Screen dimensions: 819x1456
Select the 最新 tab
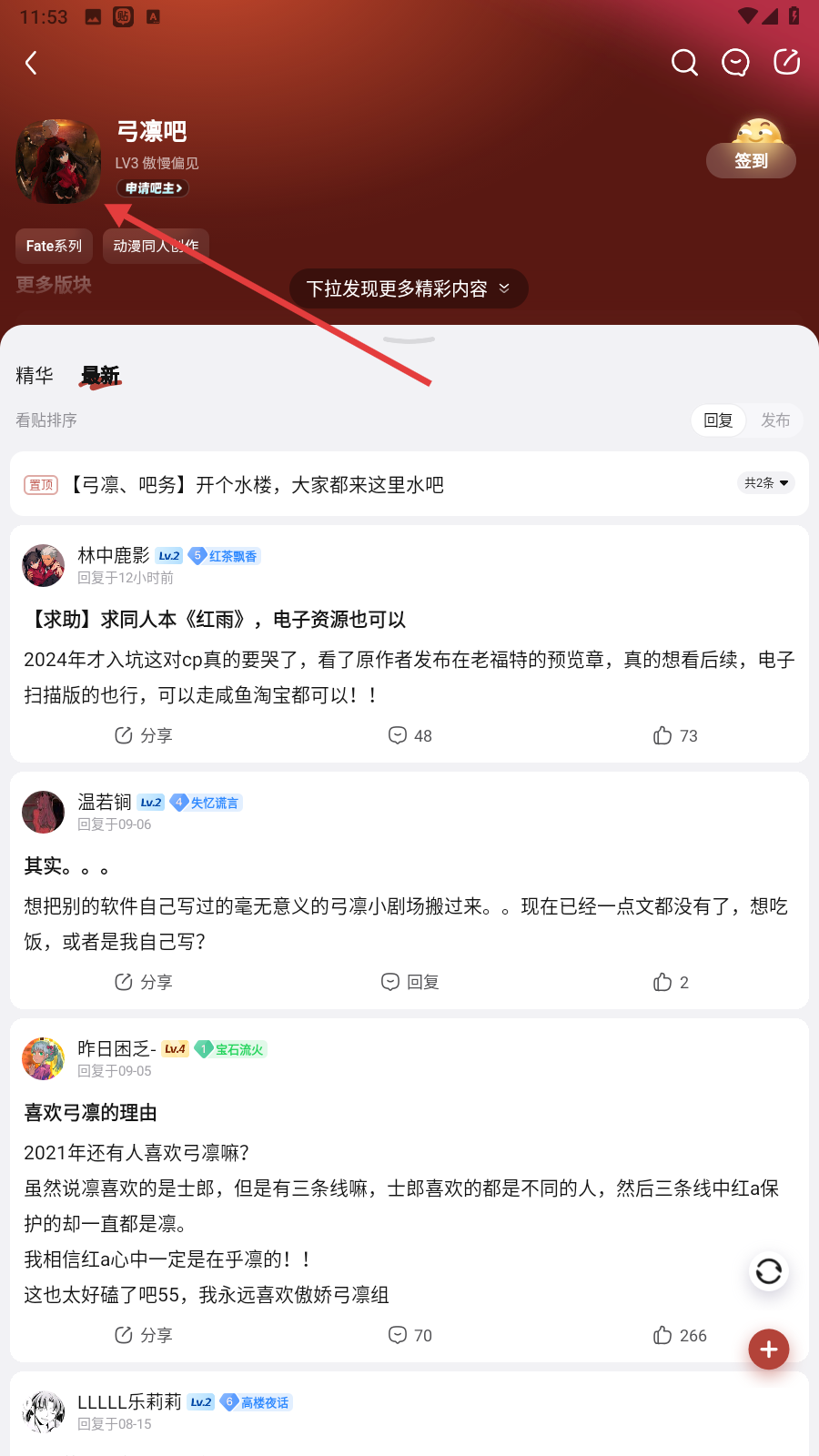pyautogui.click(x=100, y=375)
